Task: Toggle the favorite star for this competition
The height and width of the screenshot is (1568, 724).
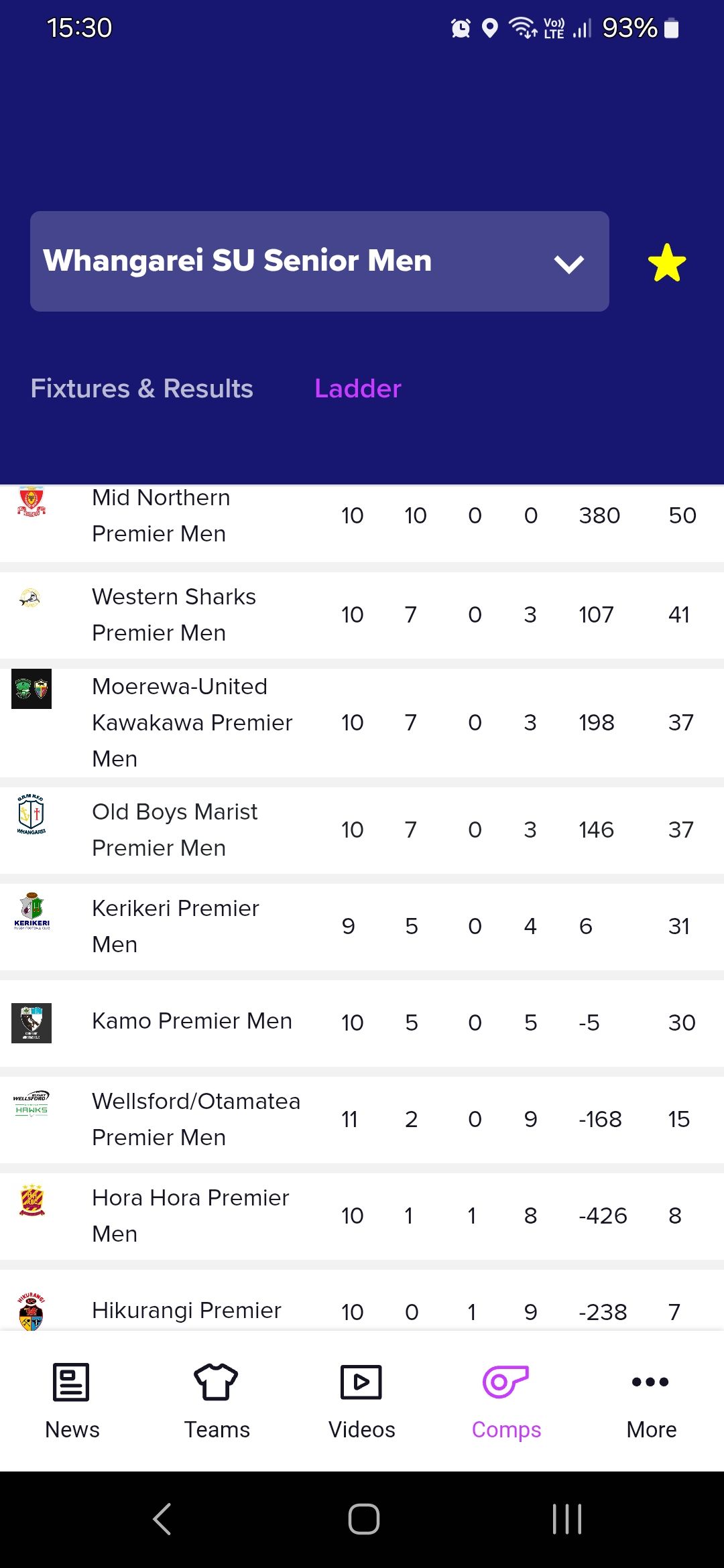Action: pos(667,263)
